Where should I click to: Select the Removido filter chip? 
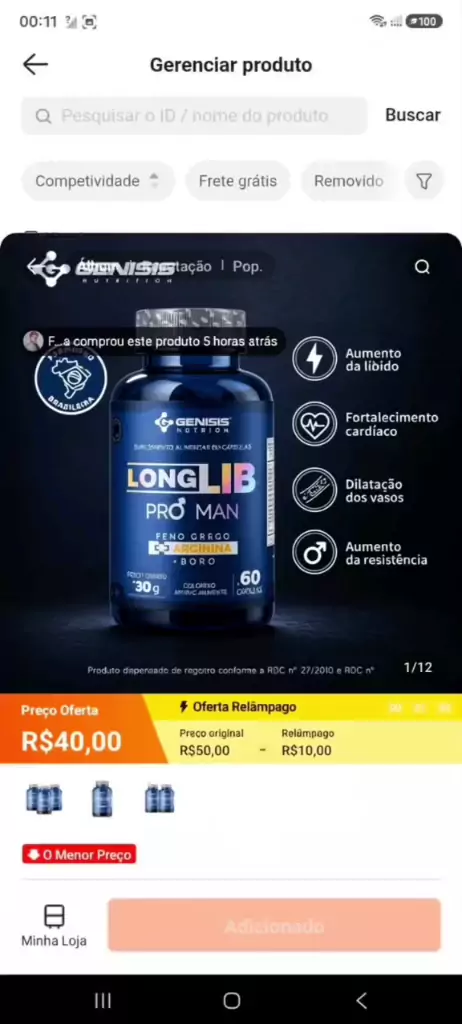coord(348,181)
